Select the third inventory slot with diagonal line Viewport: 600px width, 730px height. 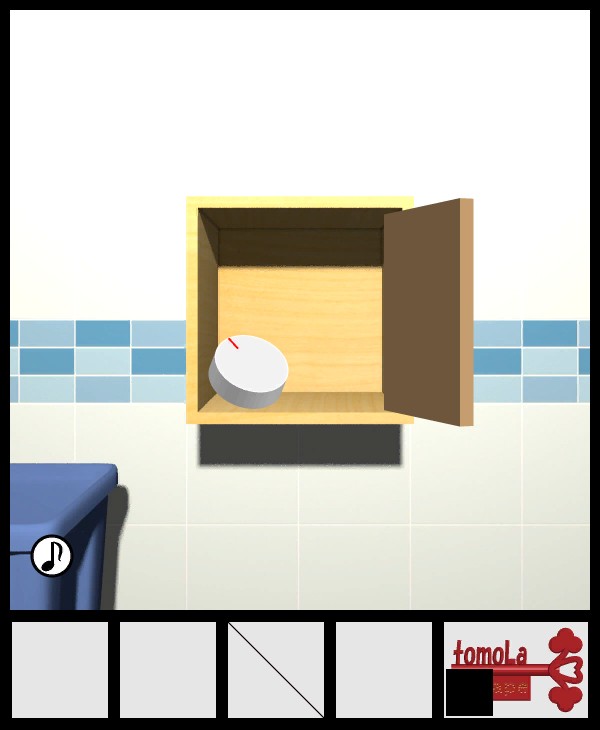(x=276, y=669)
